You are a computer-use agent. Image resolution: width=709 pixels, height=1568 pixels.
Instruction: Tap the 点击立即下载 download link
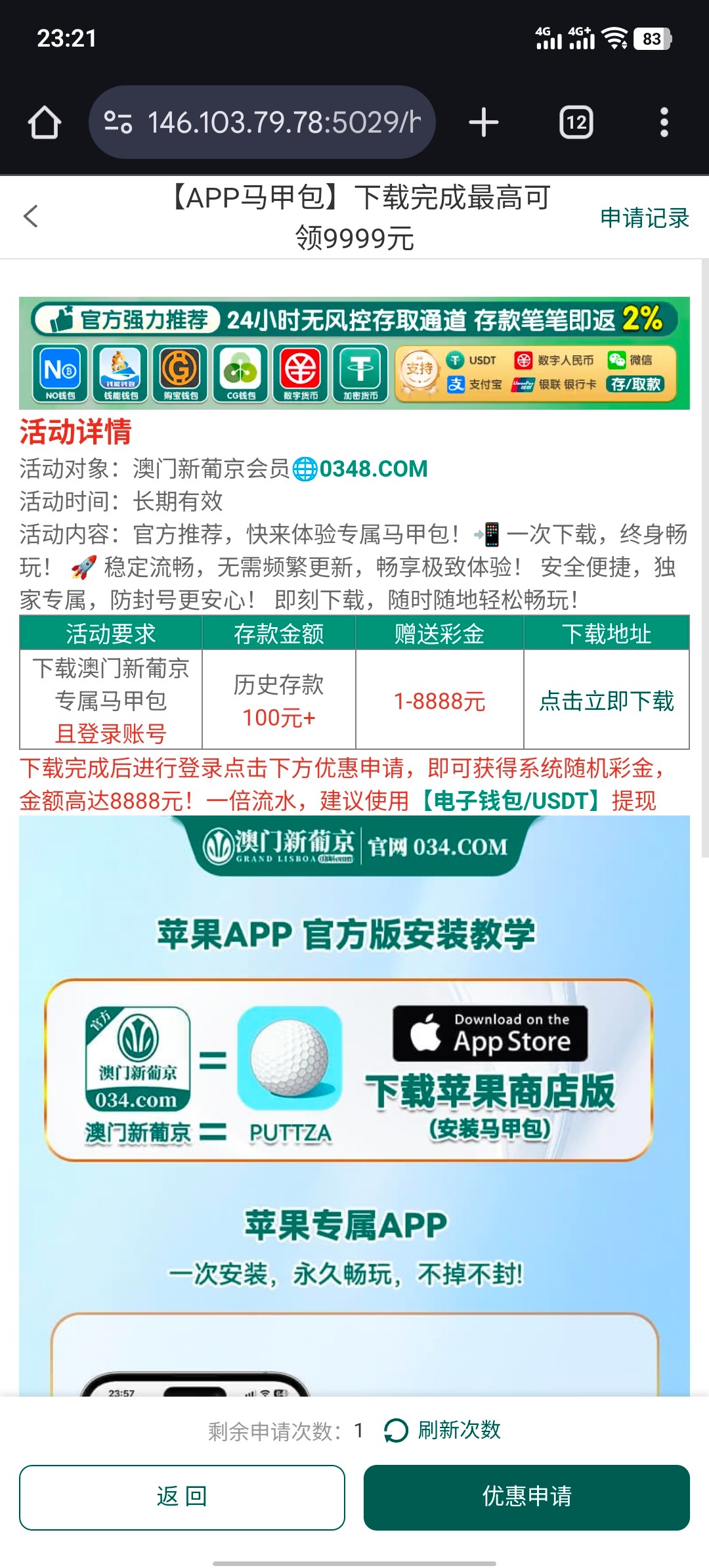click(x=607, y=701)
